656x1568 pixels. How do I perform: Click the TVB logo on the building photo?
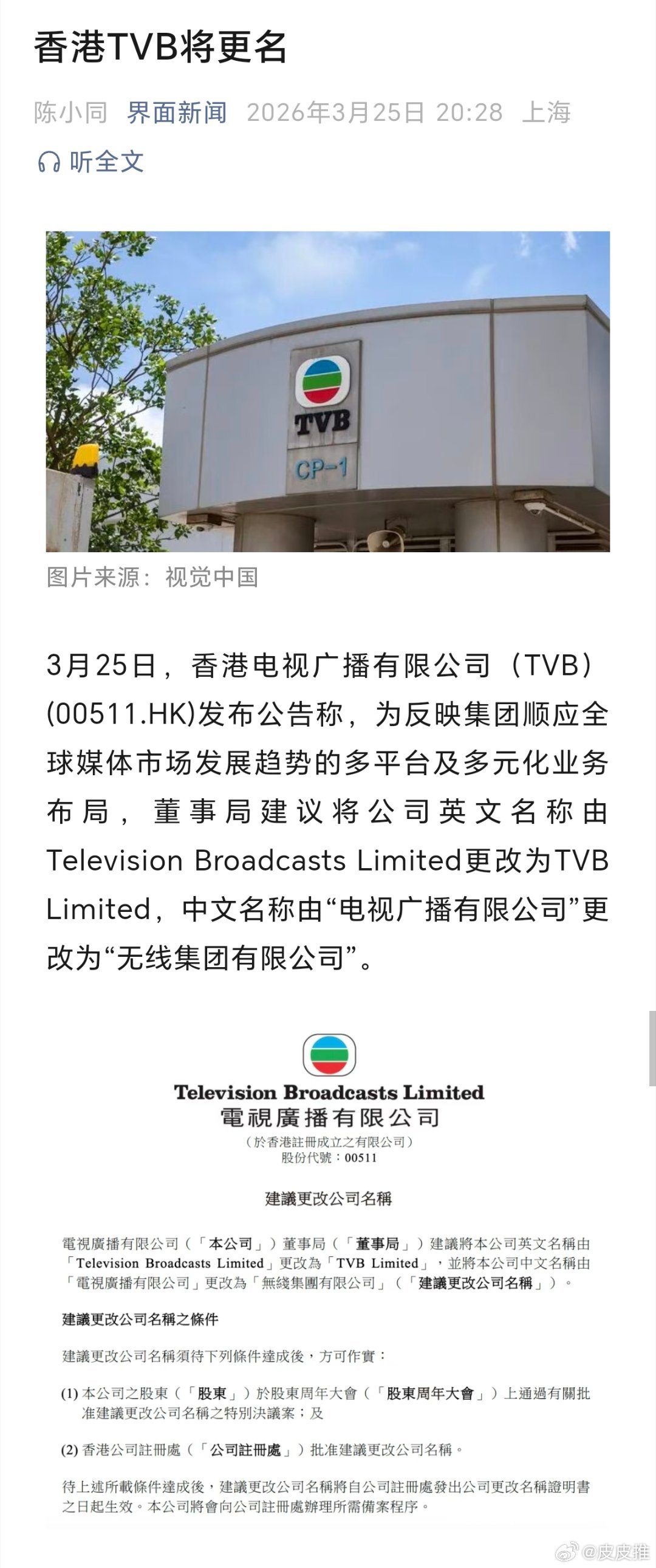[x=324, y=381]
